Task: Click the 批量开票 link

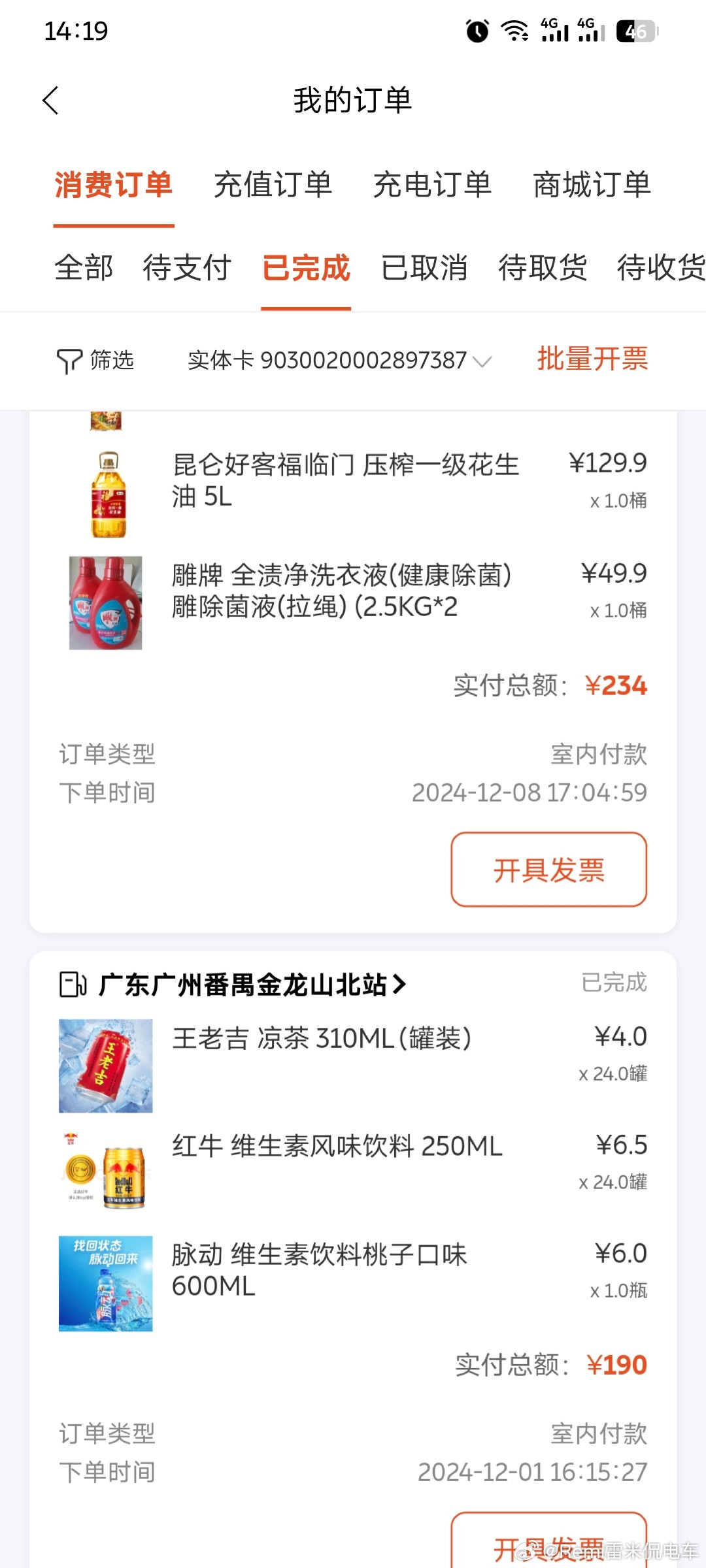Action: pyautogui.click(x=592, y=360)
